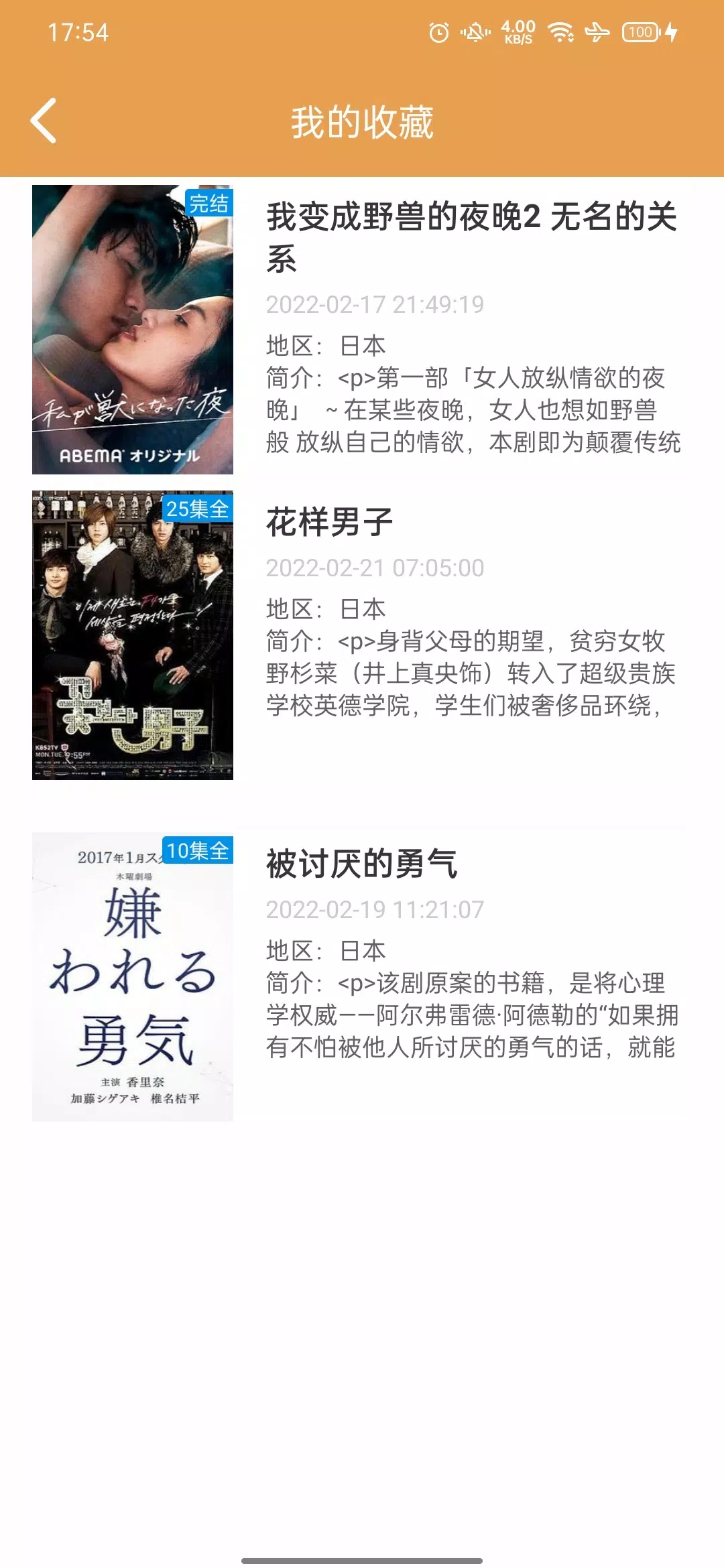Tap the 25集全 badge on 花样男子 poster
This screenshot has width=724, height=1568.
tap(200, 511)
